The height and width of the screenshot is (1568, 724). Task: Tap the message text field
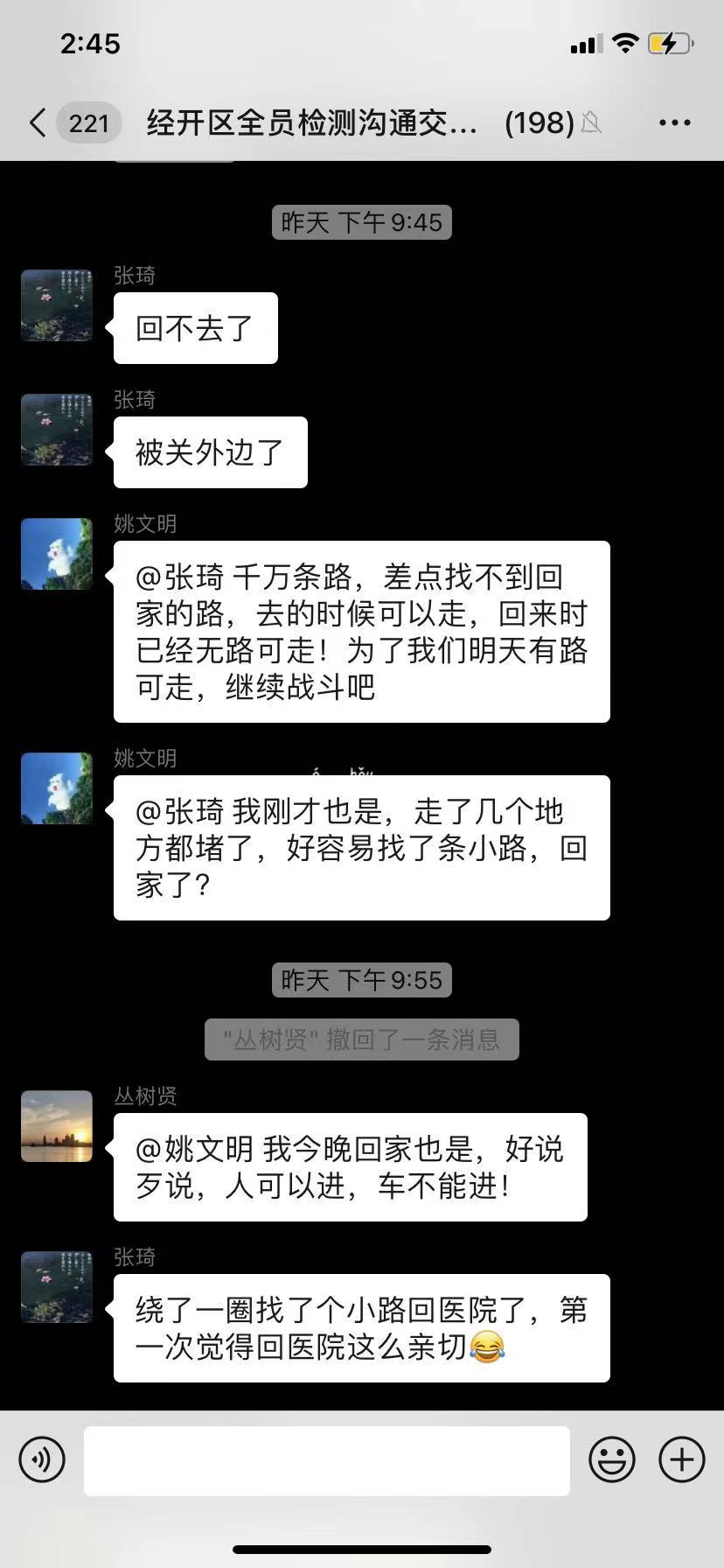[326, 1460]
